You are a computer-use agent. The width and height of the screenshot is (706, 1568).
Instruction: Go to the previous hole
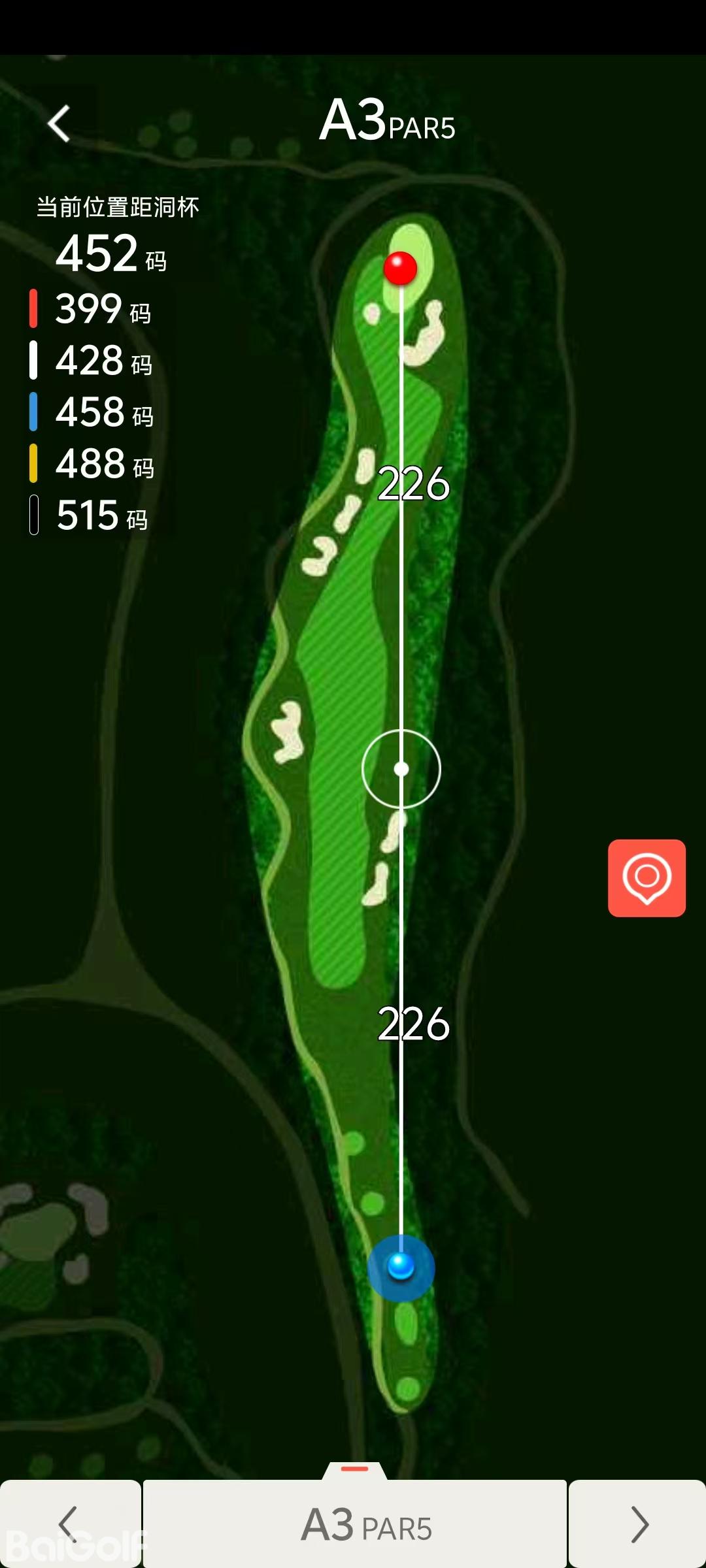pyautogui.click(x=69, y=1524)
